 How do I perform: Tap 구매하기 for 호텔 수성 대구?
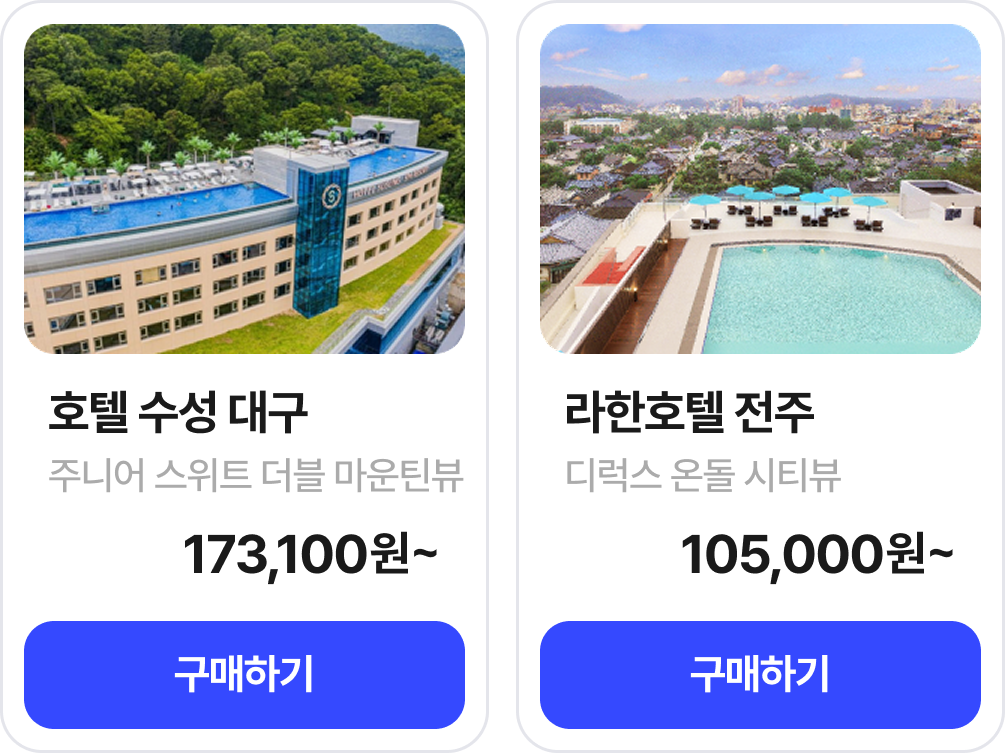pyautogui.click(x=244, y=674)
